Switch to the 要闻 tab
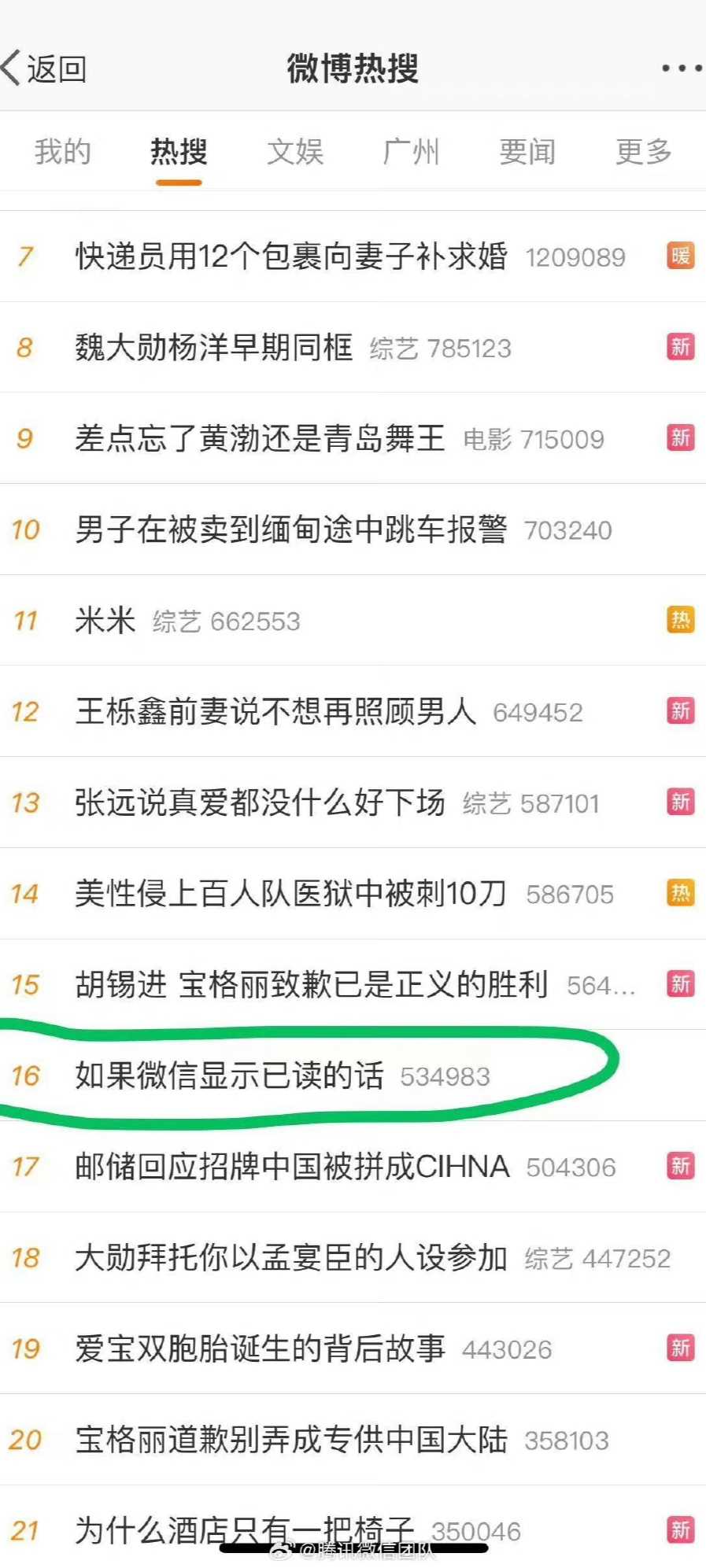The height and width of the screenshot is (1568, 706). coord(527,152)
